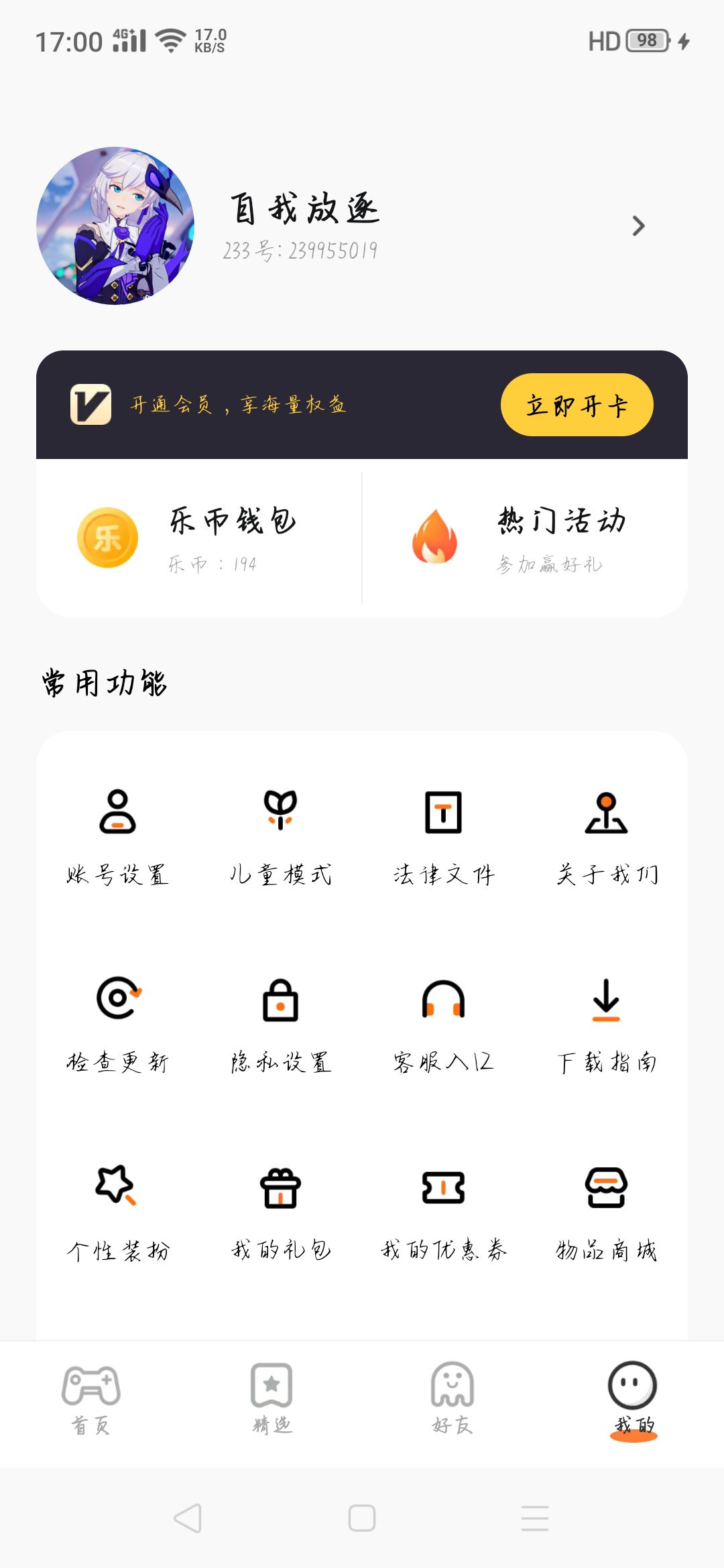Open the 热门活动 hot events card

(525, 538)
